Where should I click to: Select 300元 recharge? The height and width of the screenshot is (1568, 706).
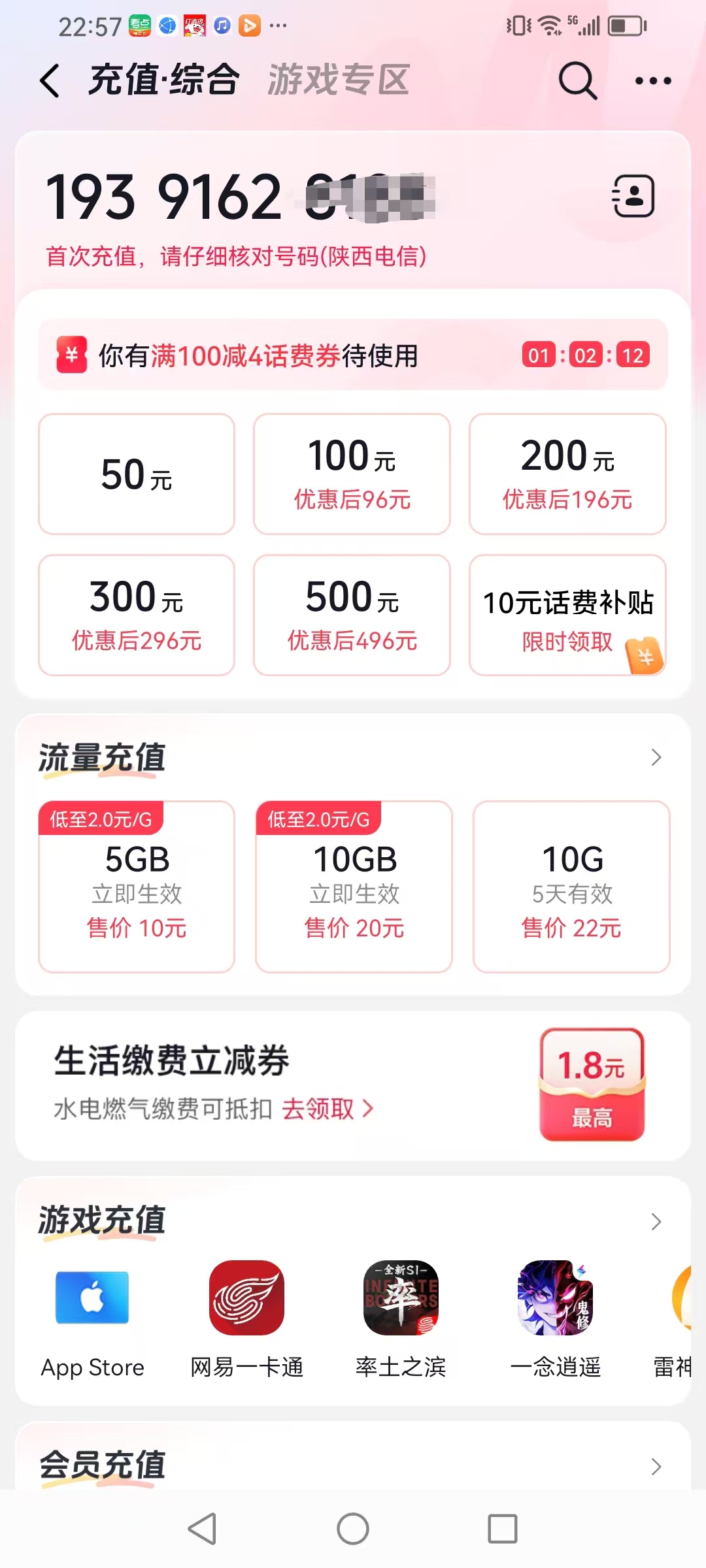pos(137,615)
